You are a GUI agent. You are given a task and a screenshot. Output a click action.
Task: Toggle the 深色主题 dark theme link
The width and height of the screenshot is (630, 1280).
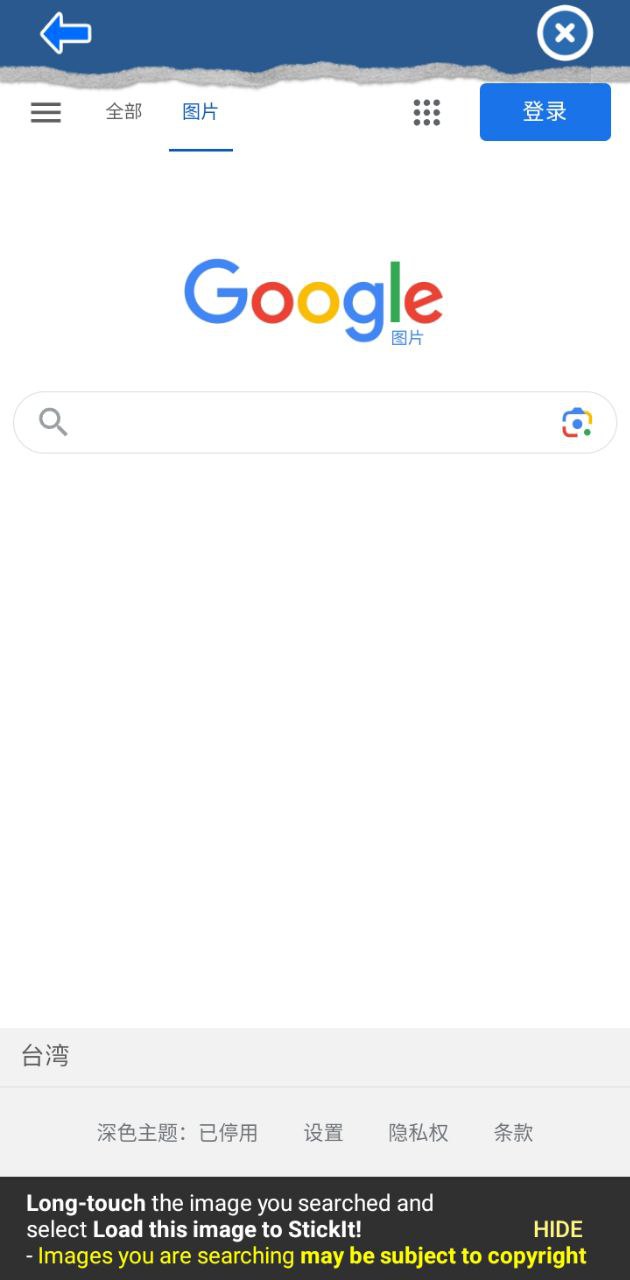177,1133
